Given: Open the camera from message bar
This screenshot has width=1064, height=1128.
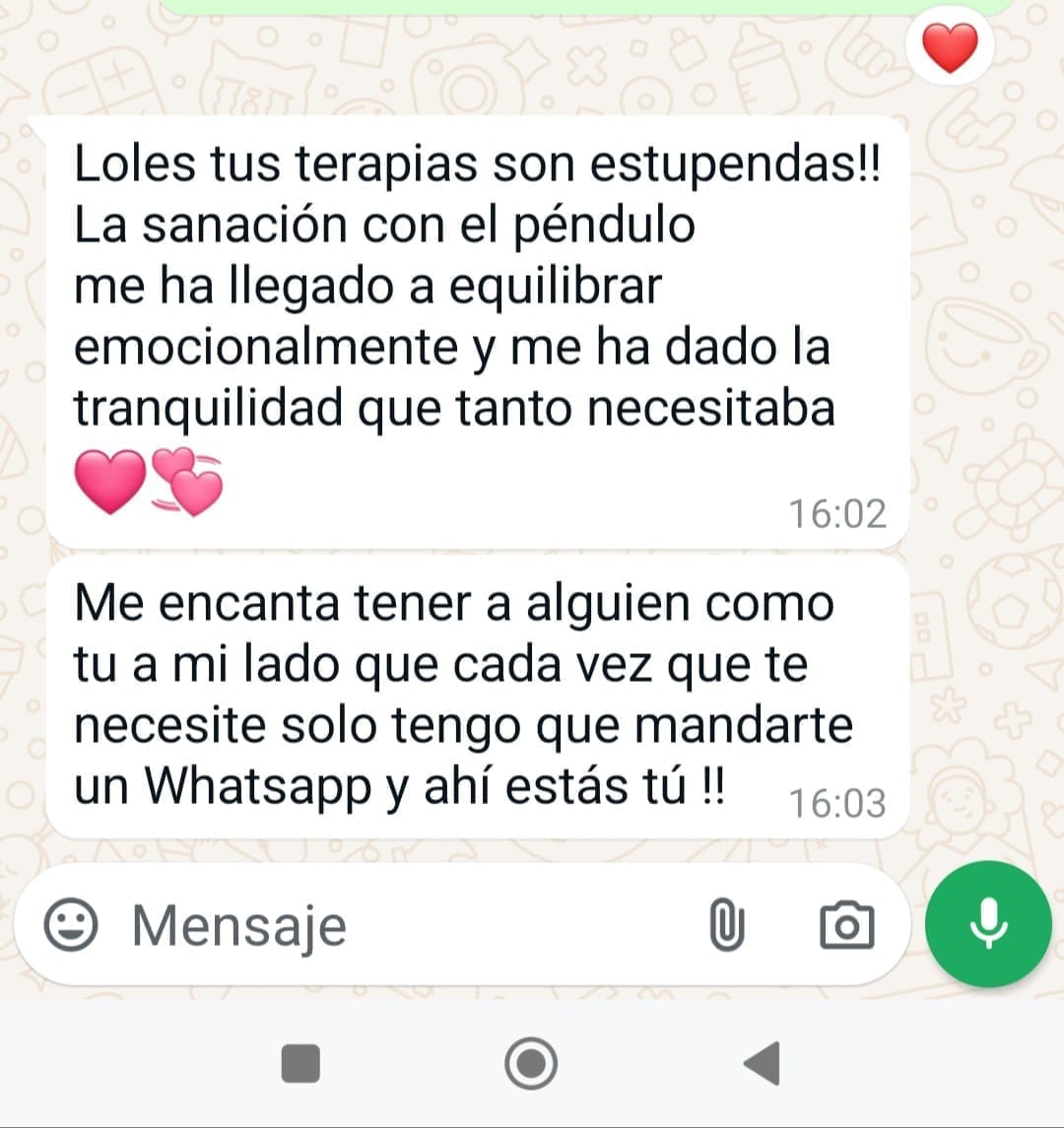Looking at the screenshot, I should coord(846,926).
